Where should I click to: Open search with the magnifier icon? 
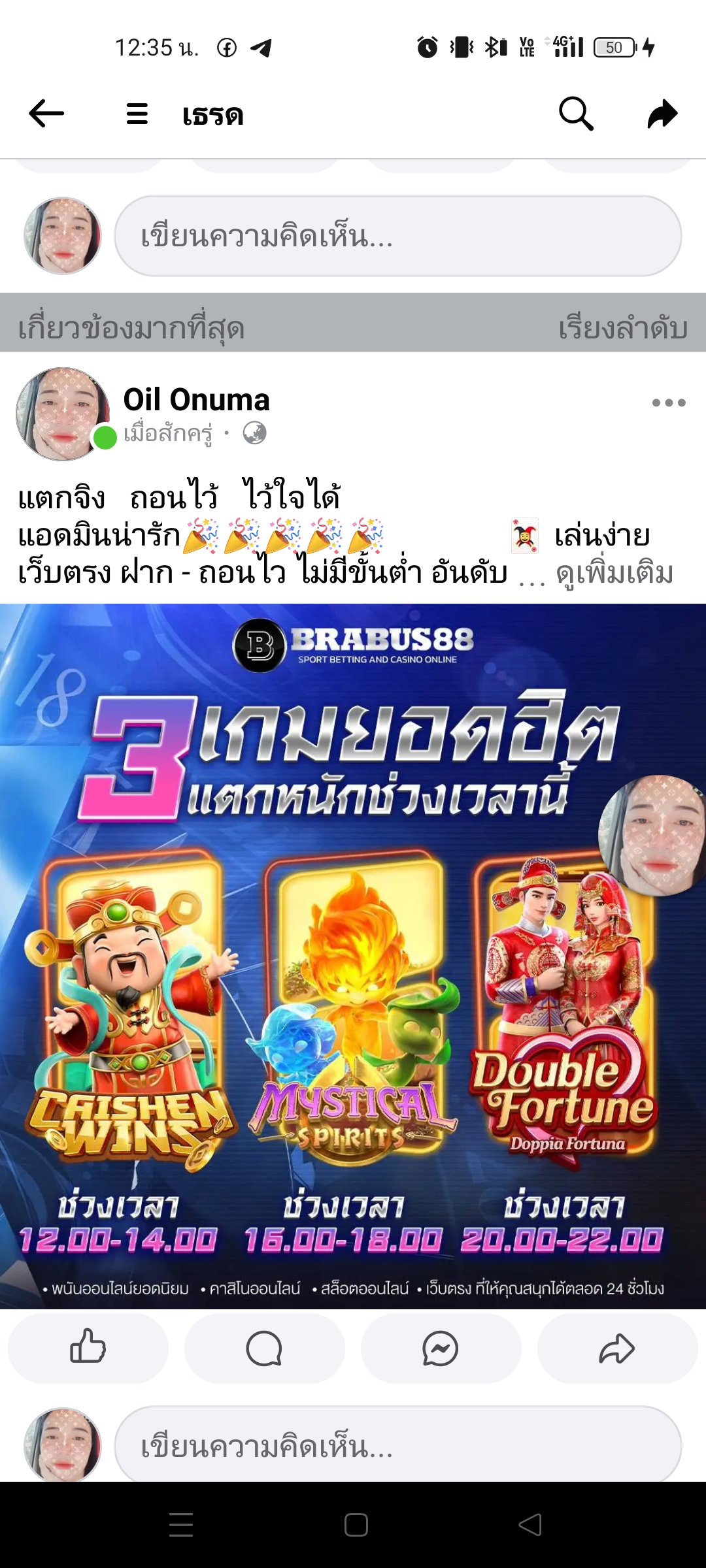click(576, 114)
